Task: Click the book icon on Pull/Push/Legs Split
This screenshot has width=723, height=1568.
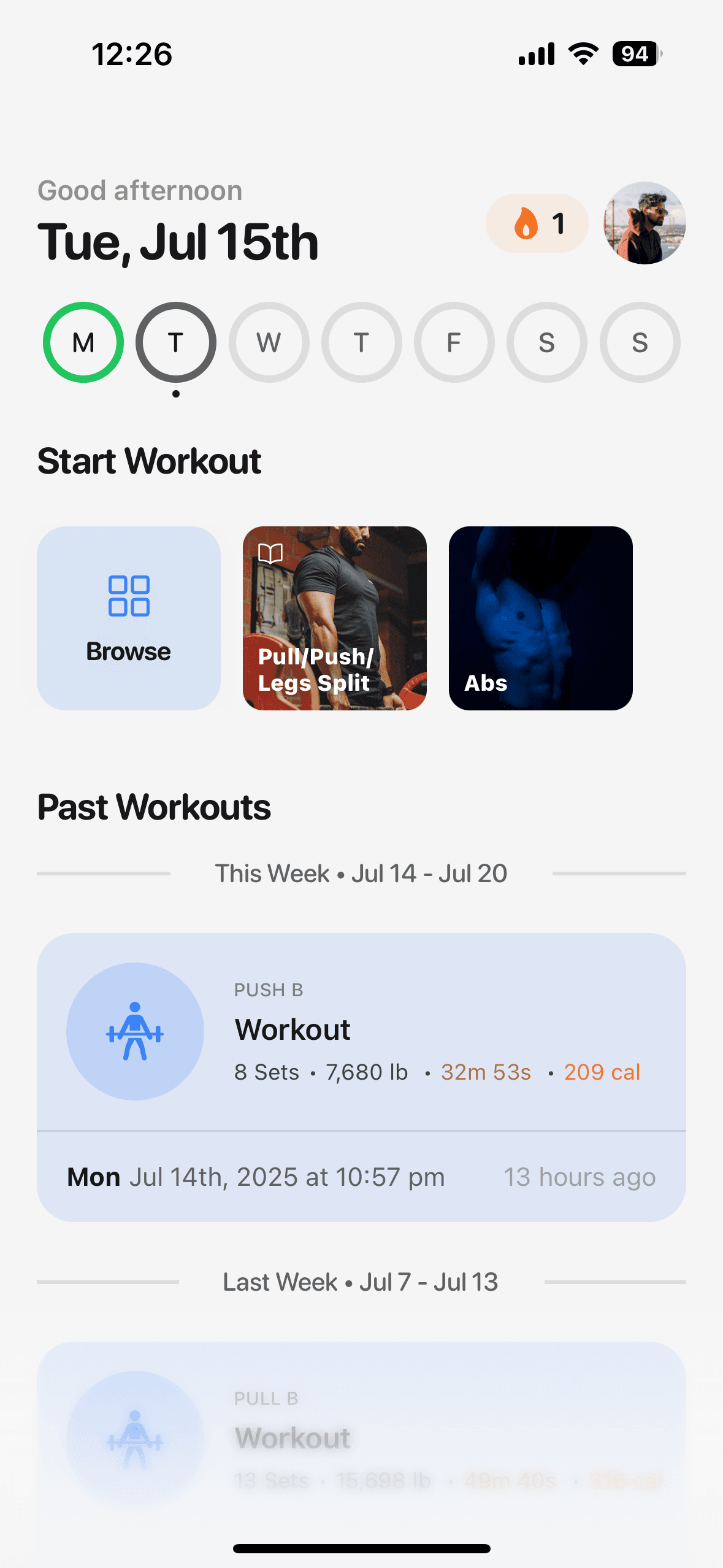Action: click(x=270, y=553)
